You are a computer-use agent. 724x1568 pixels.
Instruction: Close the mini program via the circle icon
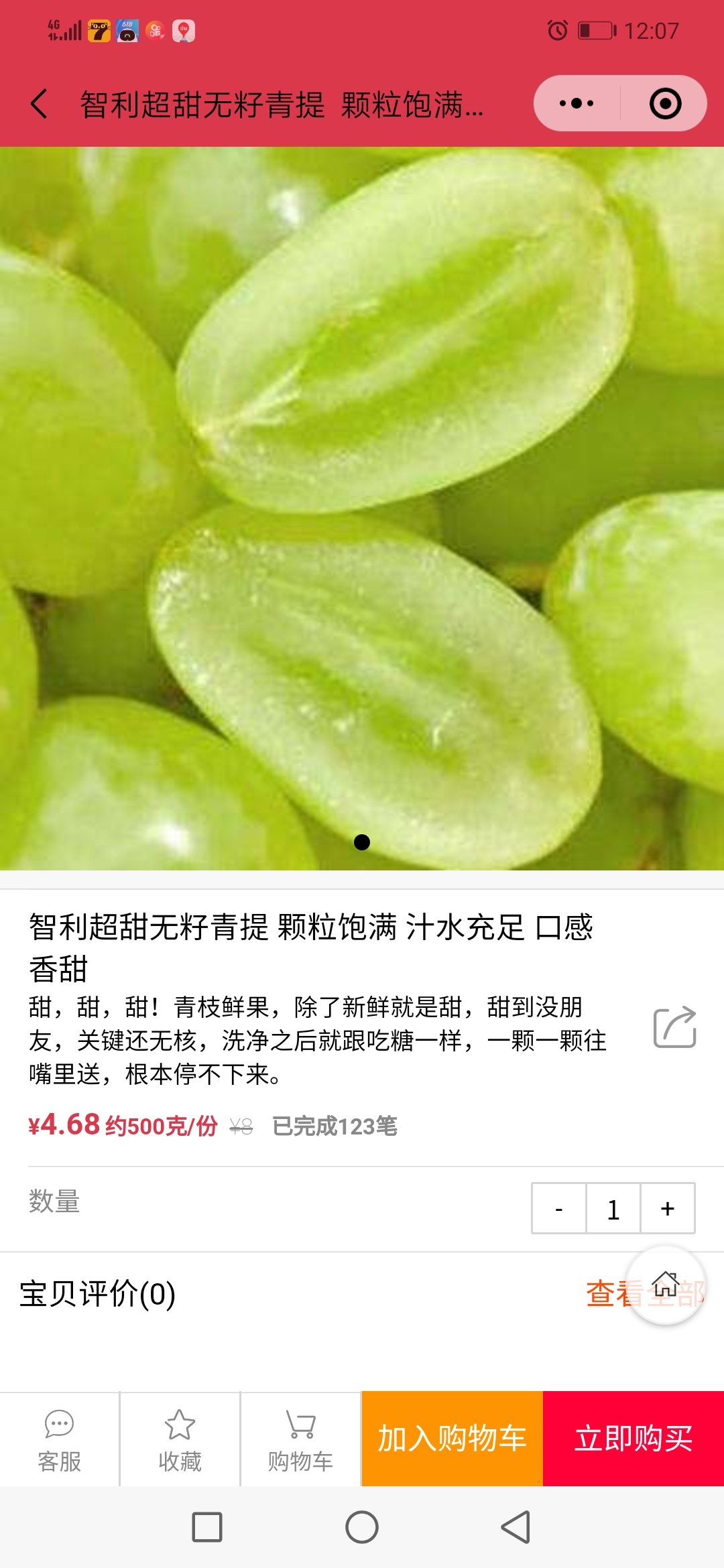665,104
